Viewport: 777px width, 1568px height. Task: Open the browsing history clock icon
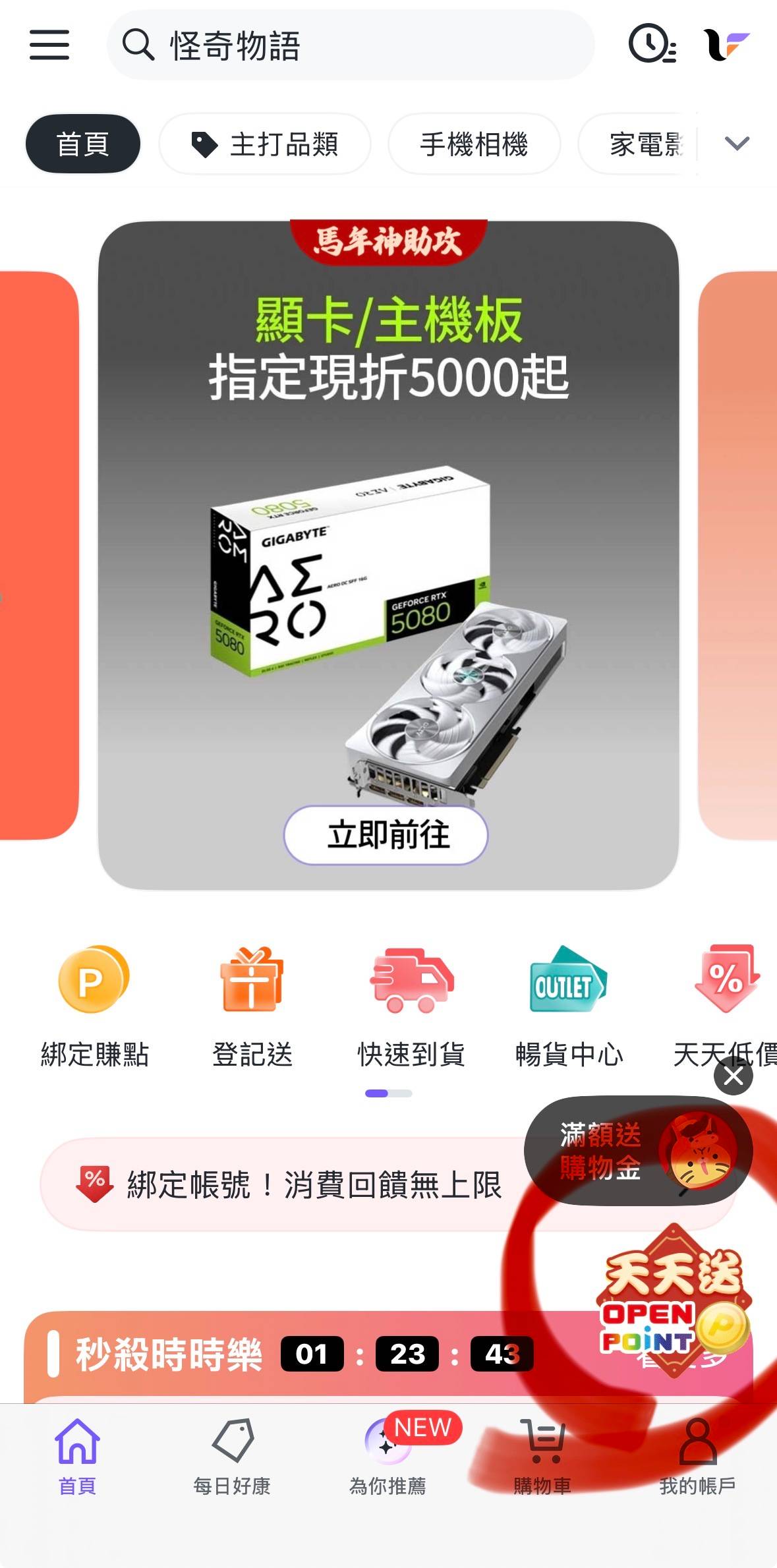(x=652, y=45)
